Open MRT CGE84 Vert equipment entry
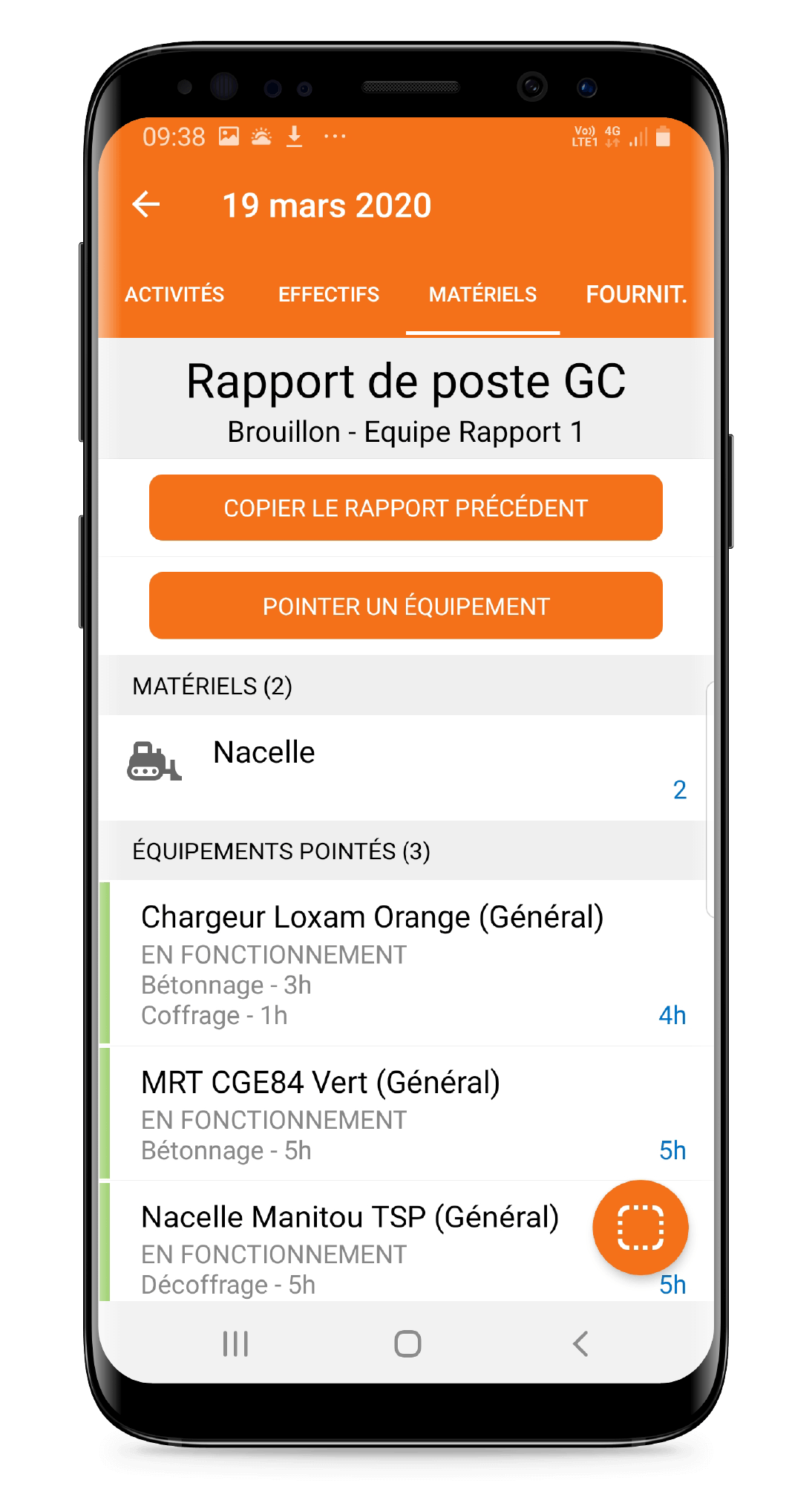 [x=371, y=1113]
